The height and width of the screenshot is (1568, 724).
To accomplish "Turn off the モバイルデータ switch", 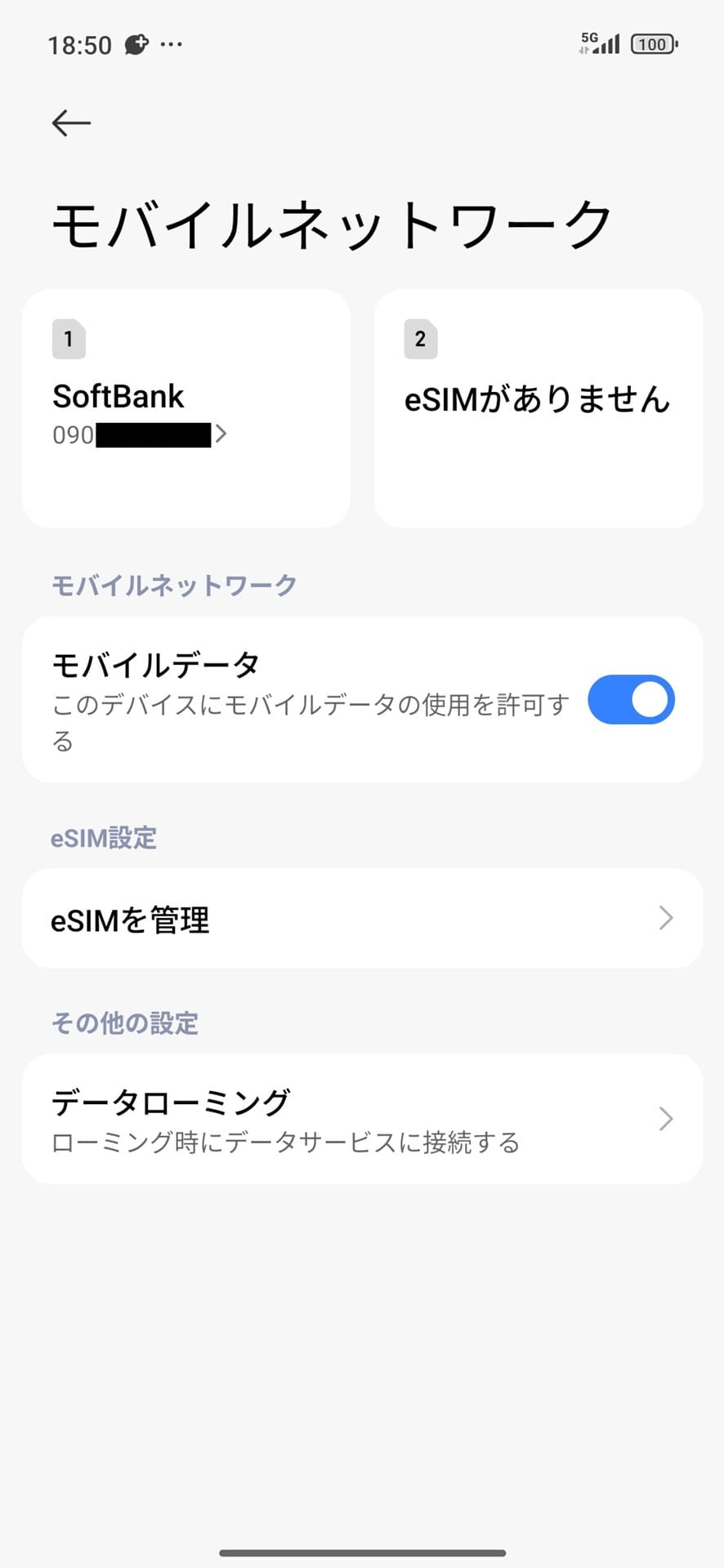I will (631, 700).
